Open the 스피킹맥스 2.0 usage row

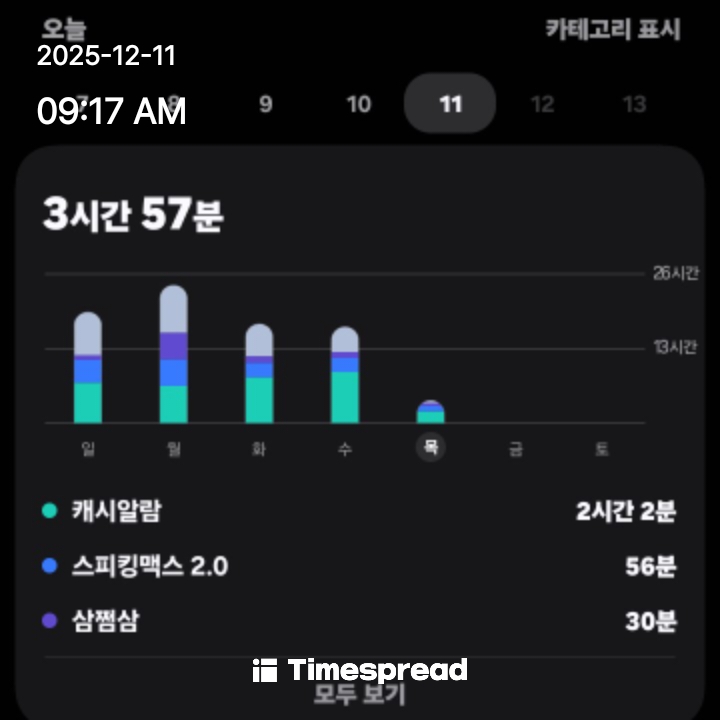[x=360, y=566]
